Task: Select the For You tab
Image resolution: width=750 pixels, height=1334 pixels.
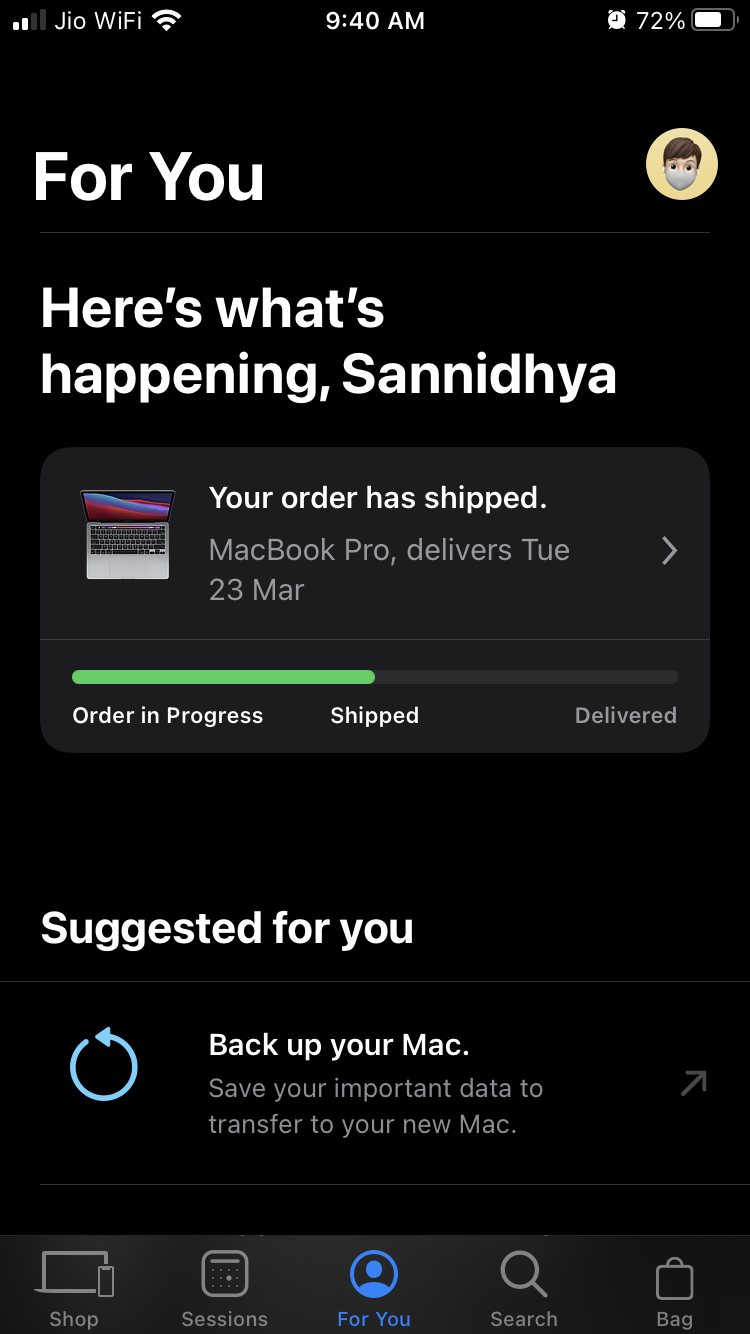Action: pyautogui.click(x=374, y=1288)
